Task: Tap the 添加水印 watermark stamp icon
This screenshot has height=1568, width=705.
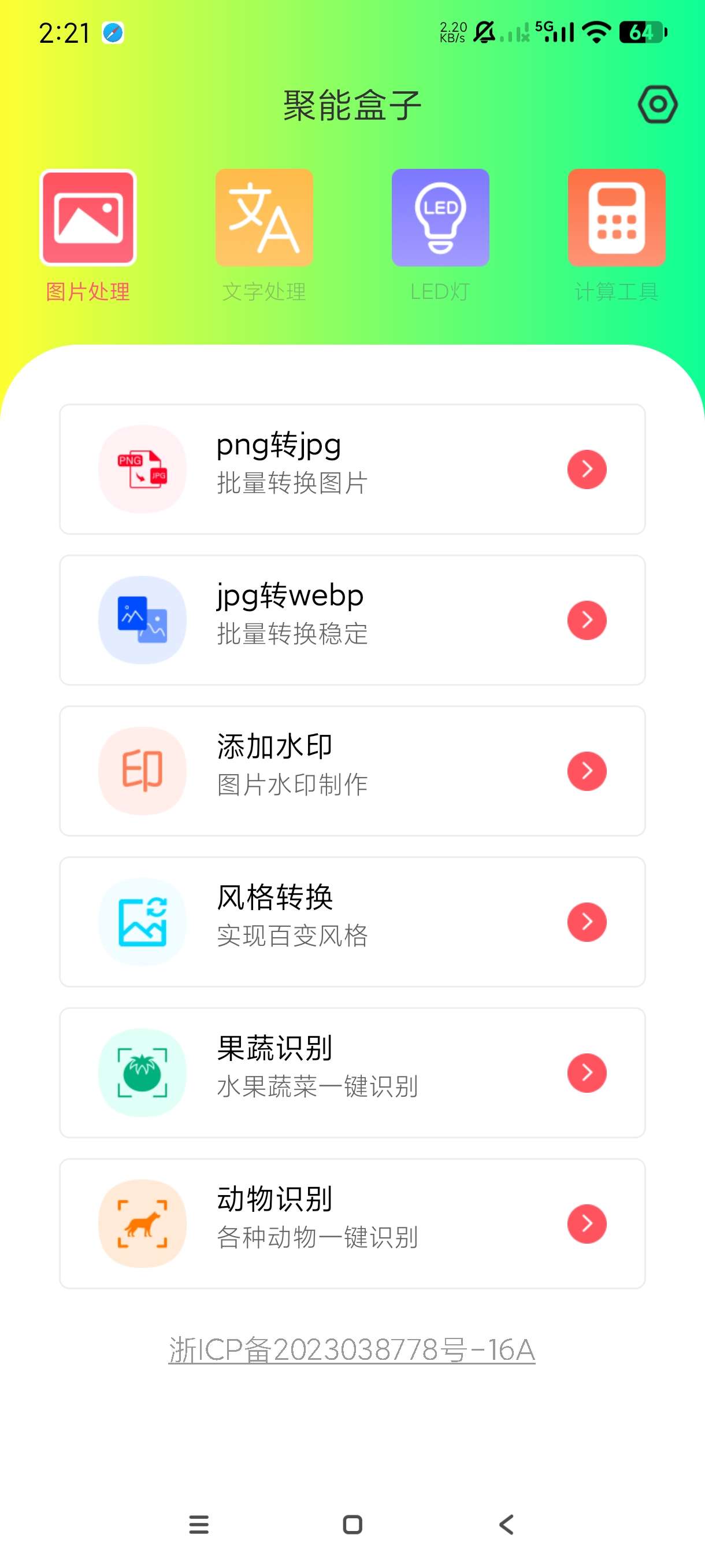Action: point(142,771)
